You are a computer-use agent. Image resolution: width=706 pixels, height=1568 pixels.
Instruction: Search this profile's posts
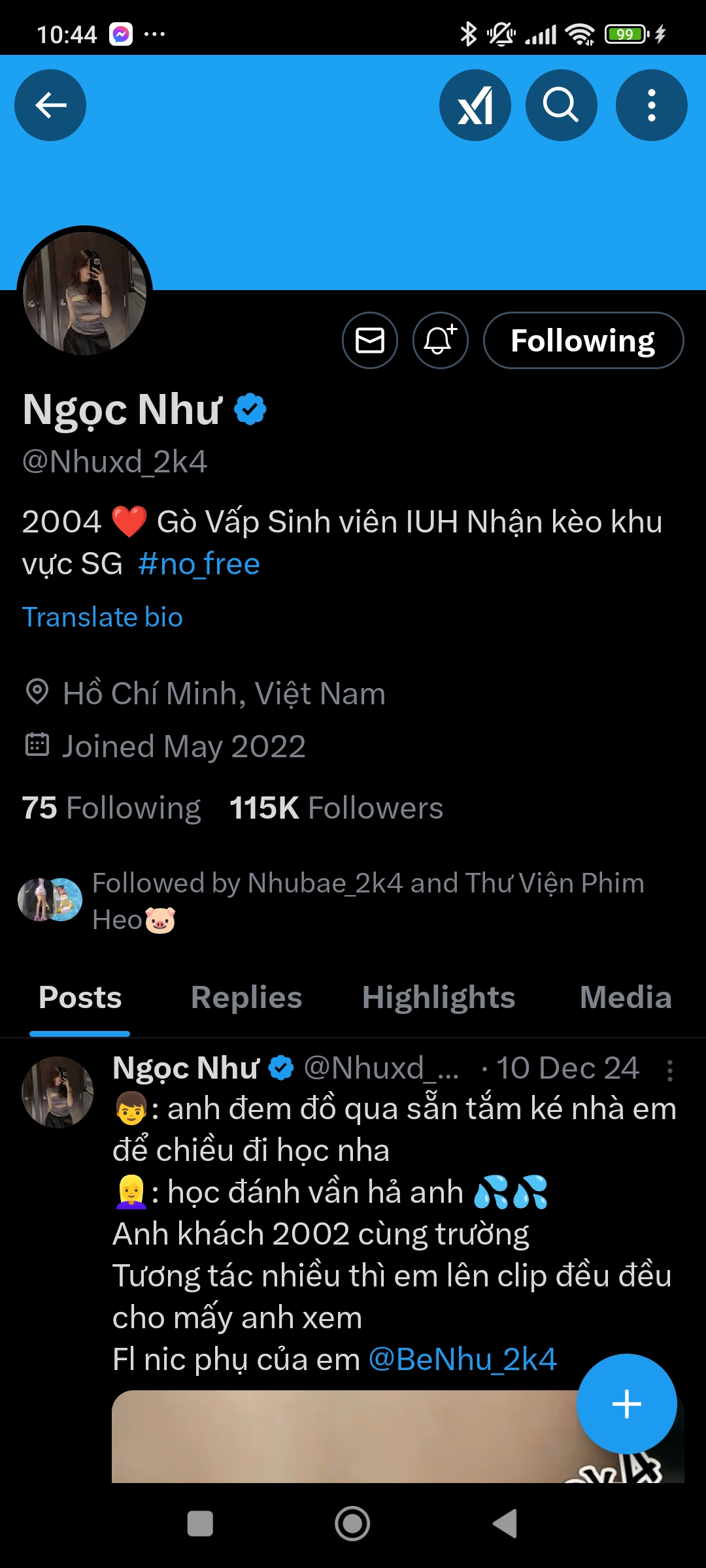click(x=561, y=105)
